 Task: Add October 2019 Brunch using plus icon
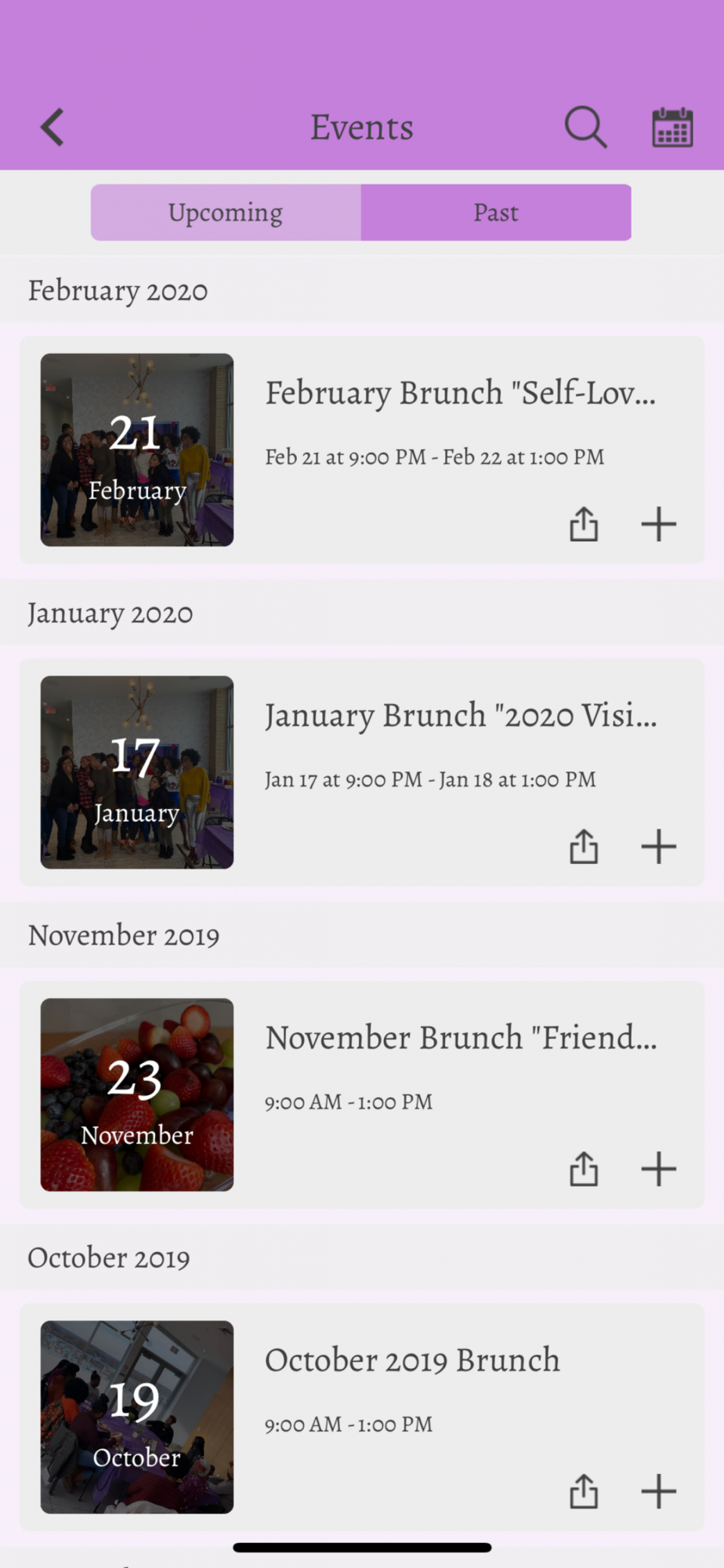(x=659, y=1491)
